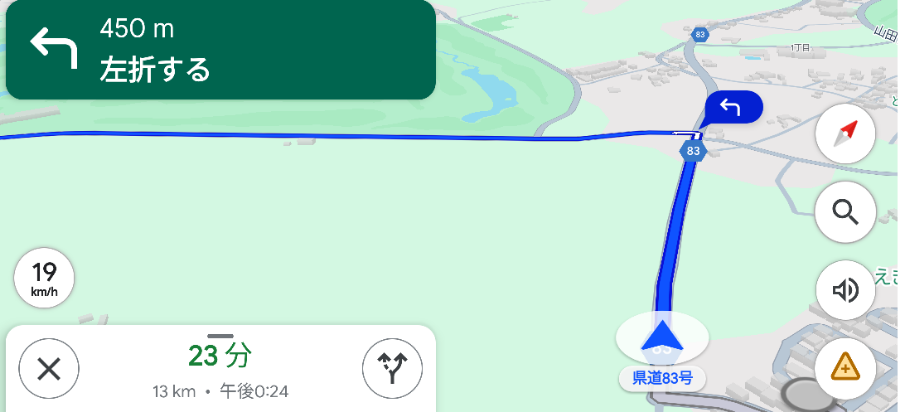
Task: Tap the 19 km/h speedometer
Action: (44, 277)
